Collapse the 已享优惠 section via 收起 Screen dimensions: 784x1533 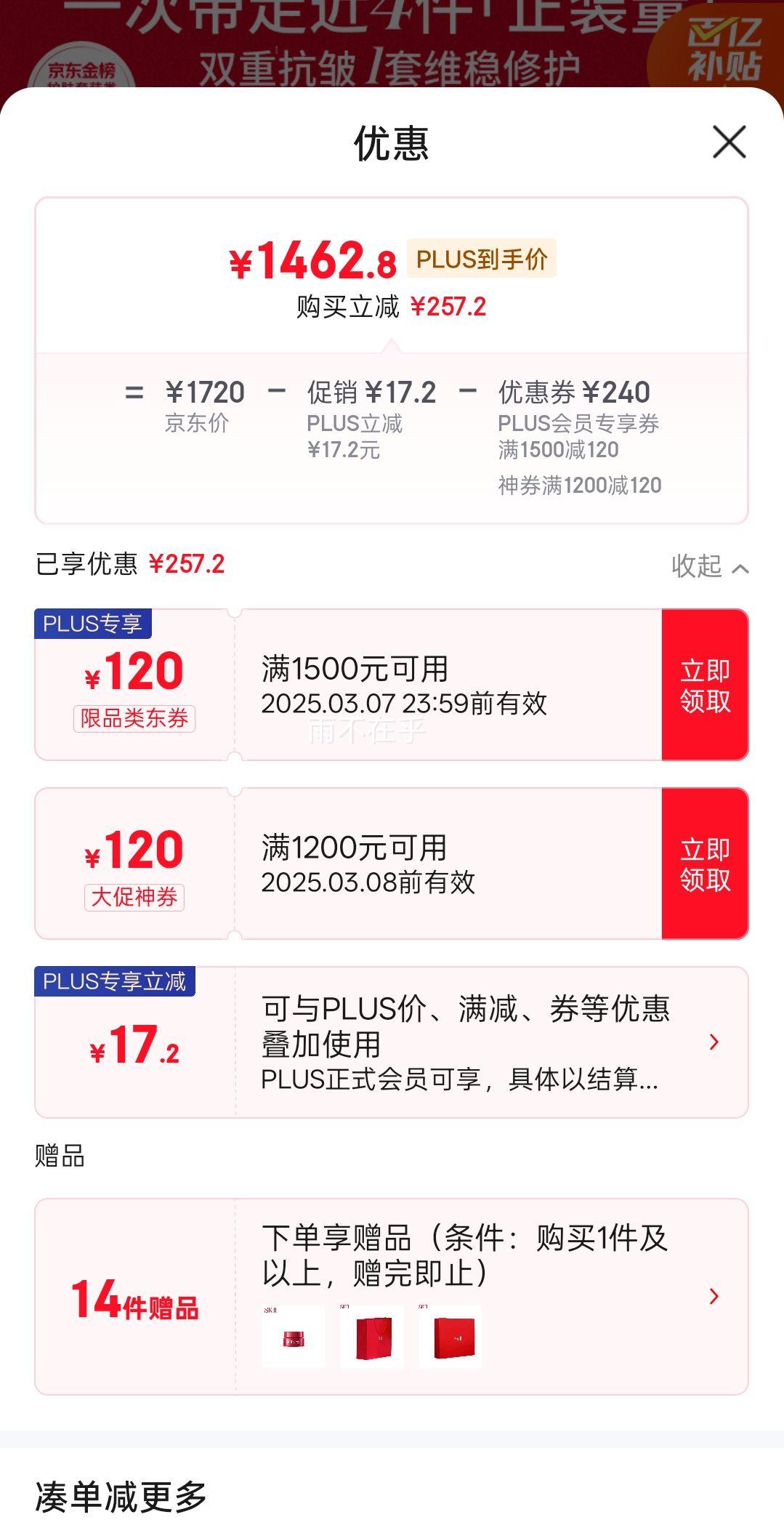tap(710, 566)
